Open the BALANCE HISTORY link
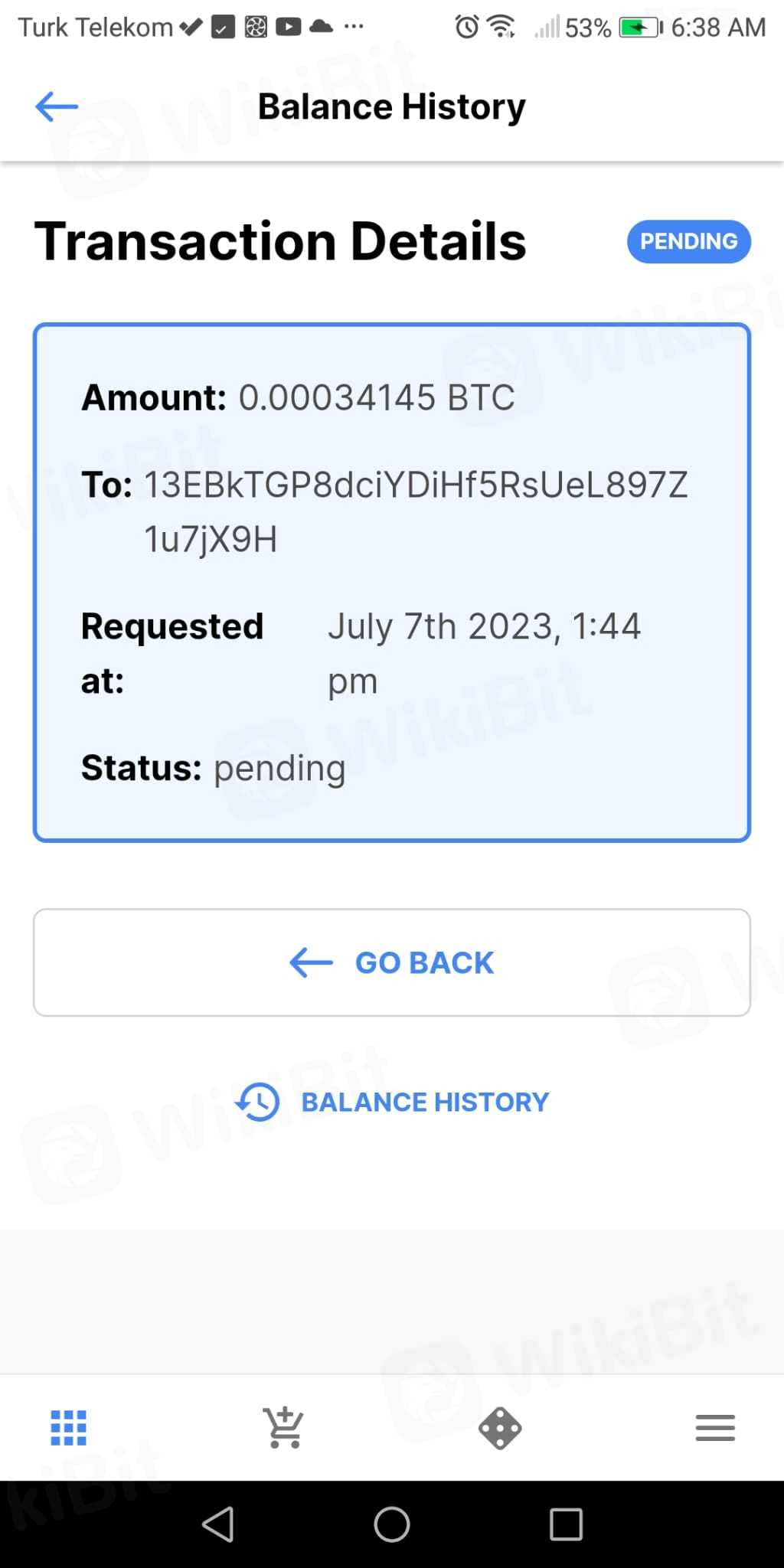Viewport: 784px width, 1568px height. click(392, 1102)
